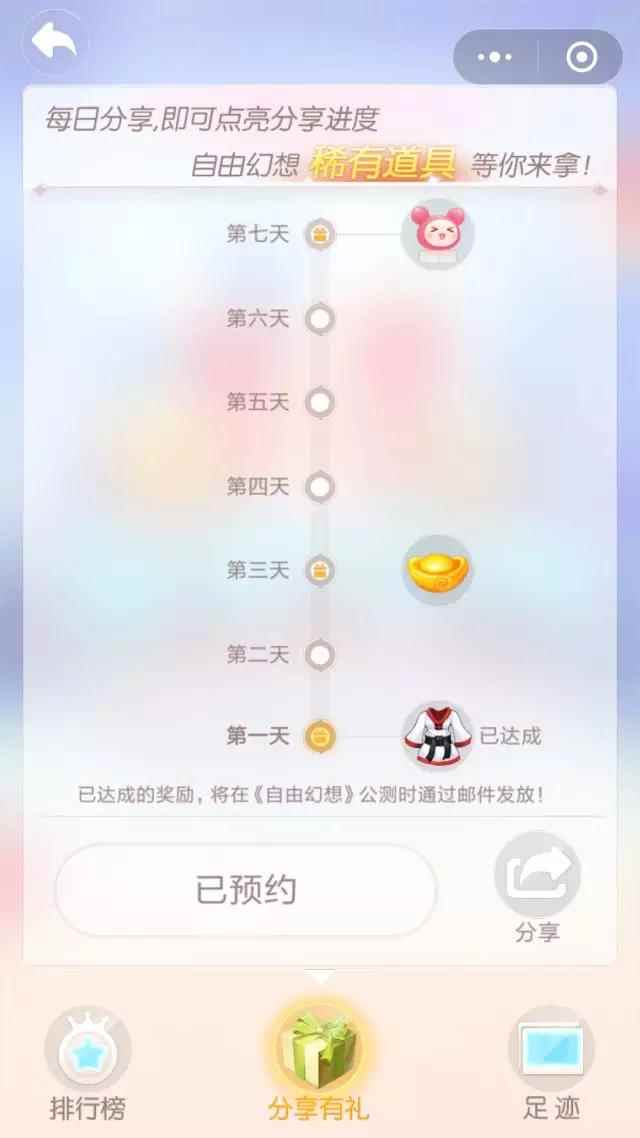Open the 分享有礼 tab
The image size is (640, 1138).
(x=319, y=1062)
